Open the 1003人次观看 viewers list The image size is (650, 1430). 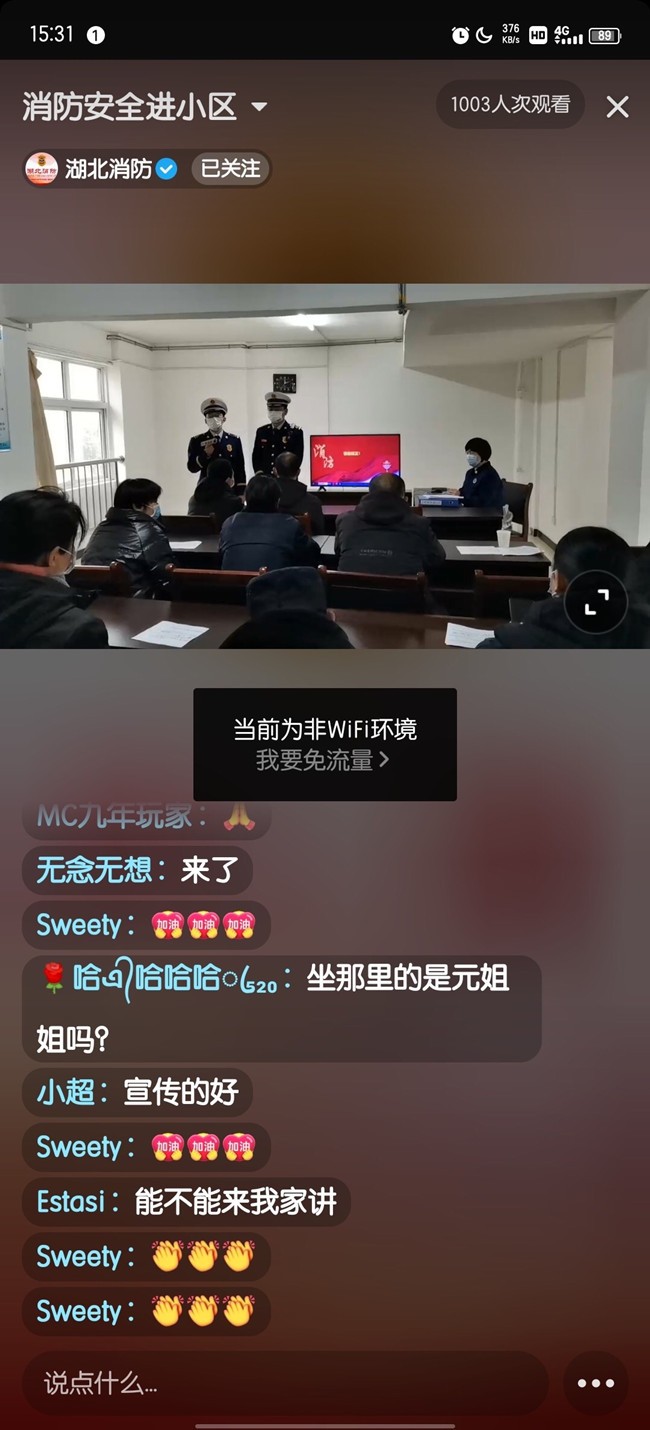[510, 105]
